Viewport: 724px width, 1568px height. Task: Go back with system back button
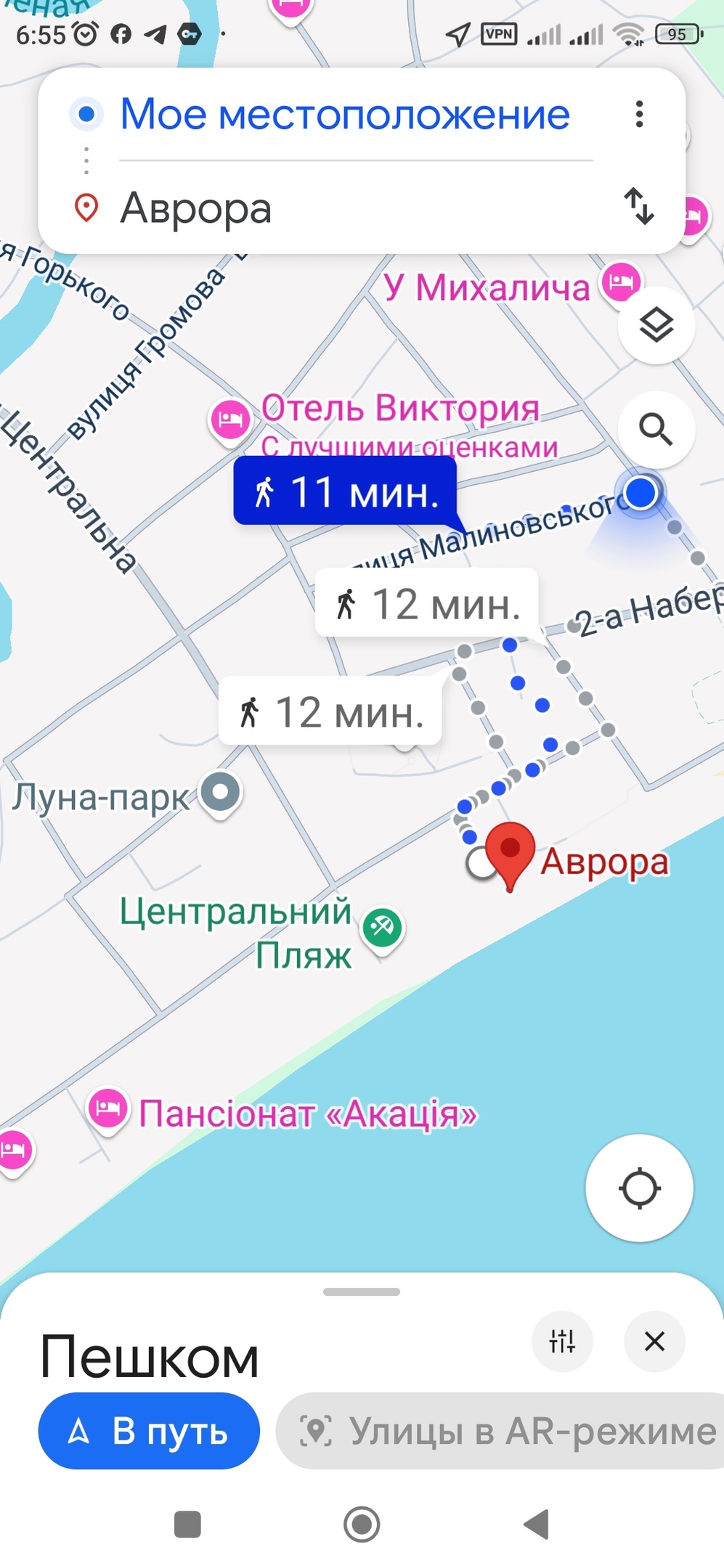coord(536,1524)
